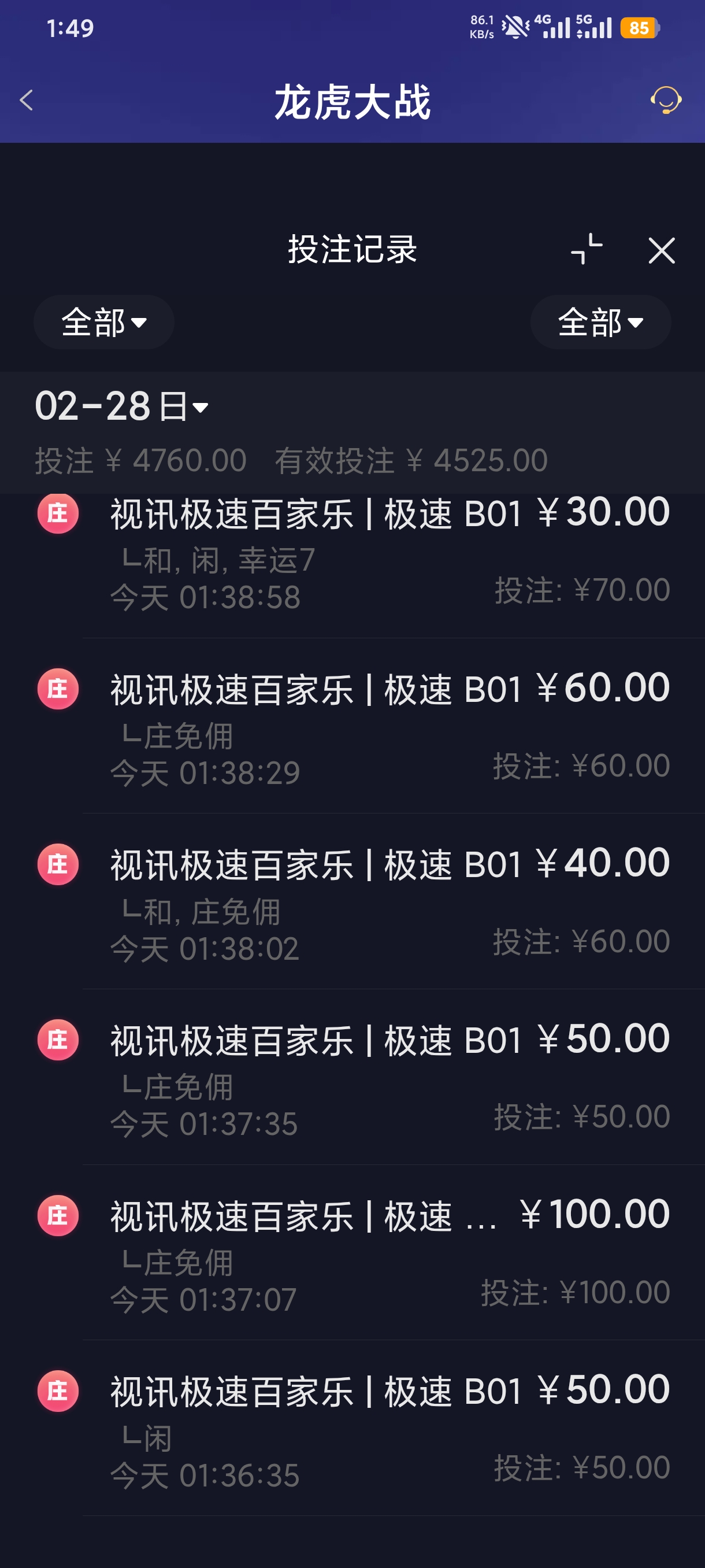The width and height of the screenshot is (705, 1568).
Task: Open the right 全部 filter dropdown
Action: [x=600, y=323]
